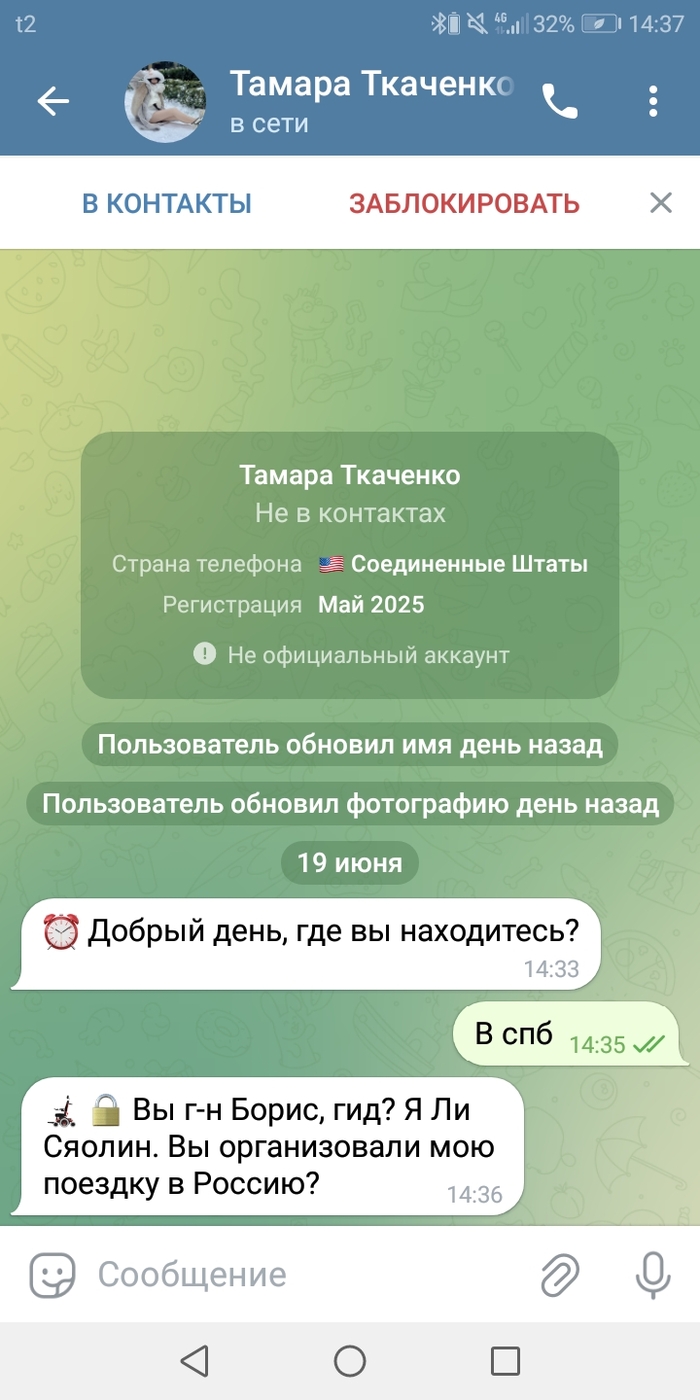Open the three-dot overflow menu
The image size is (700, 1400).
[653, 101]
